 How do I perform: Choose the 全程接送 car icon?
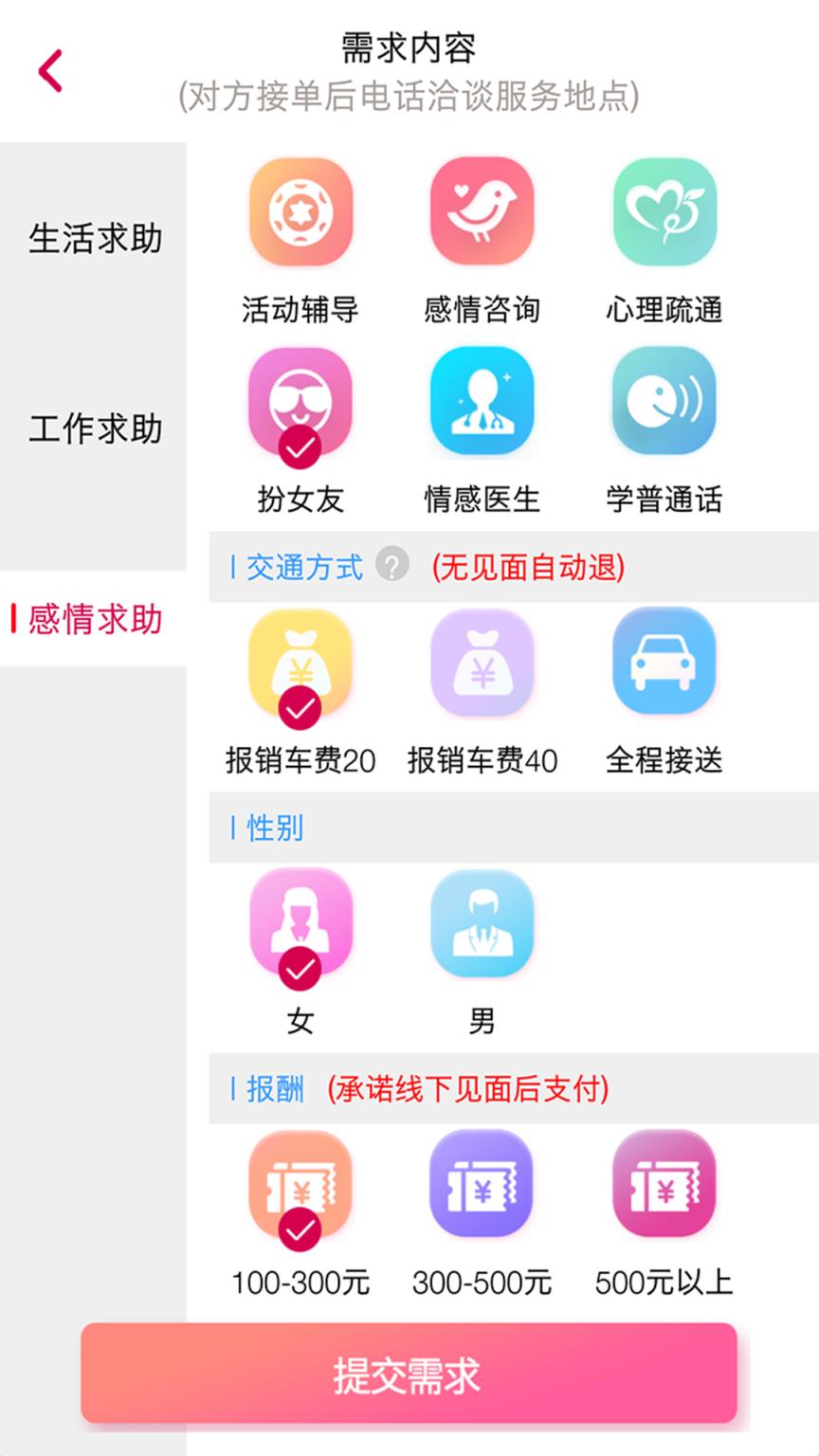[663, 663]
